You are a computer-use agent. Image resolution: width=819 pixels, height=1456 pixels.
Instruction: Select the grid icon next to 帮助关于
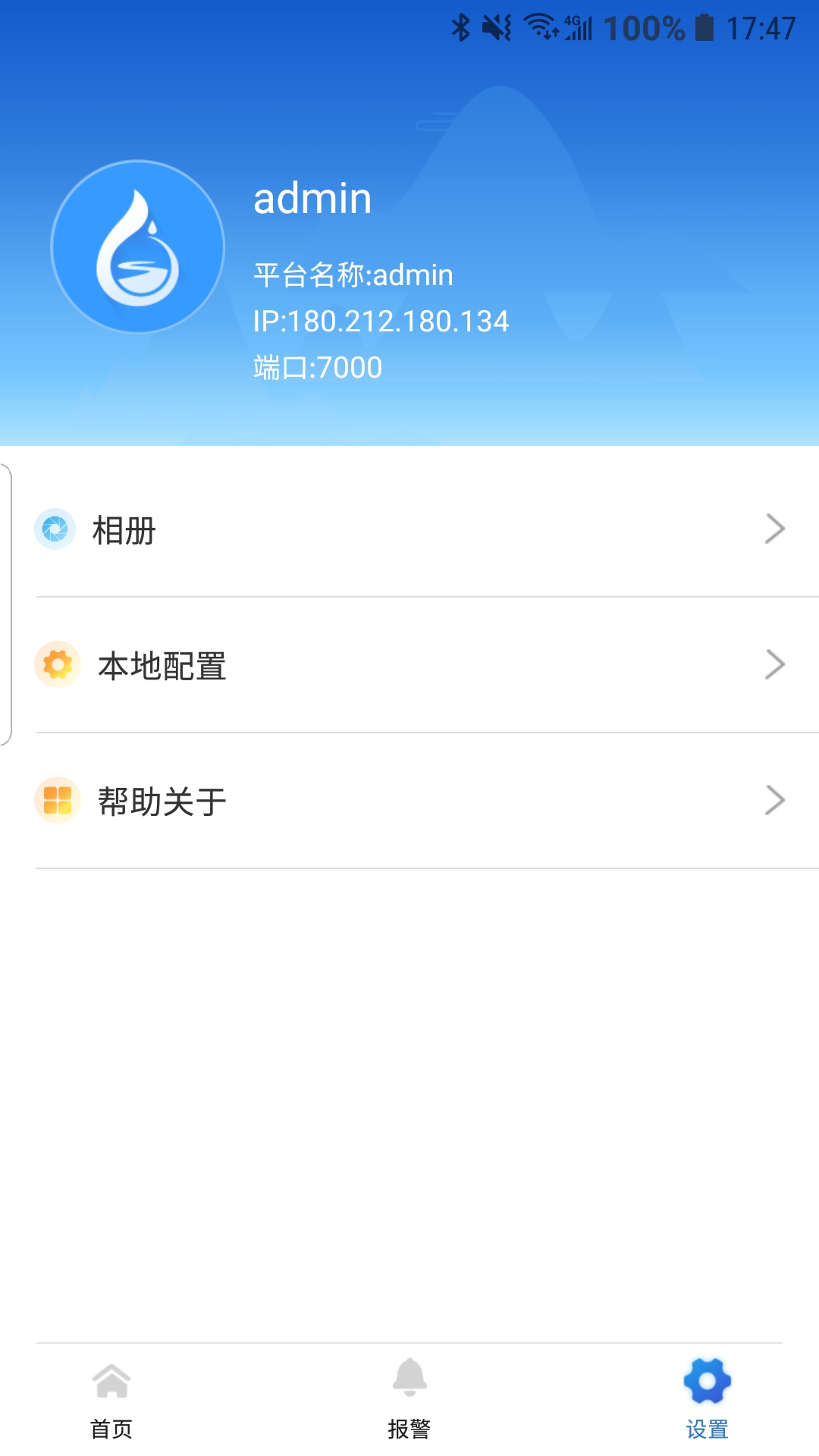(x=56, y=799)
